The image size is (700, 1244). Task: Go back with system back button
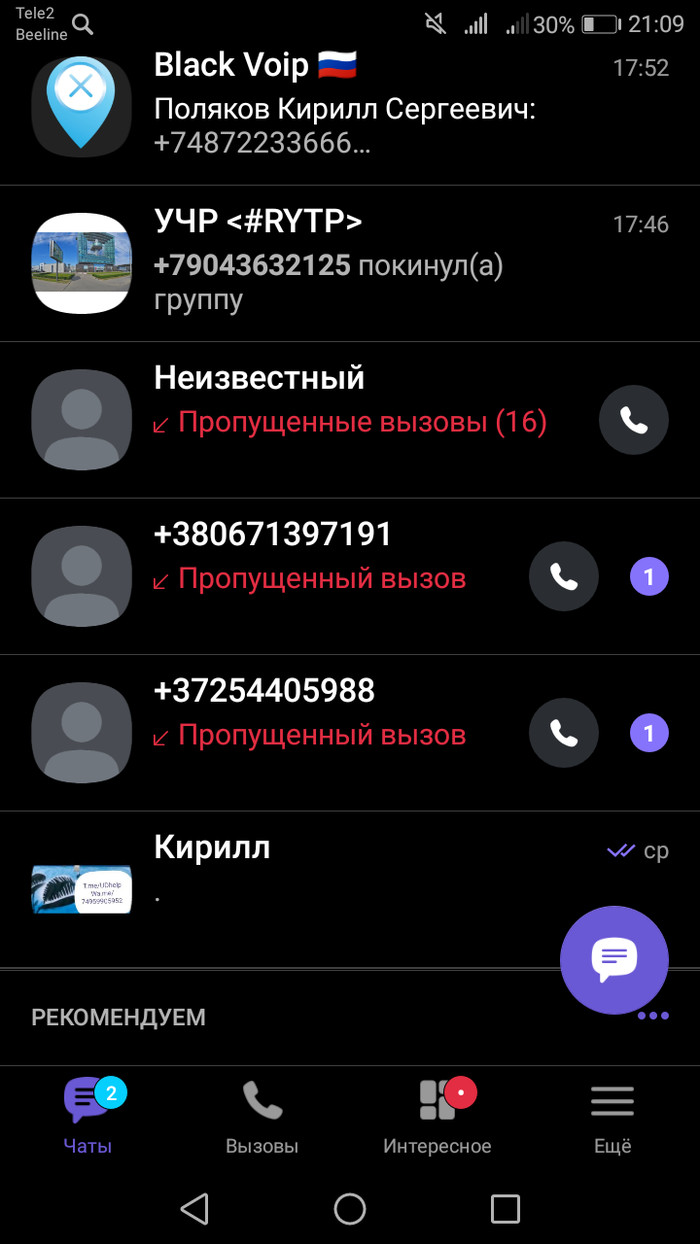(194, 1208)
